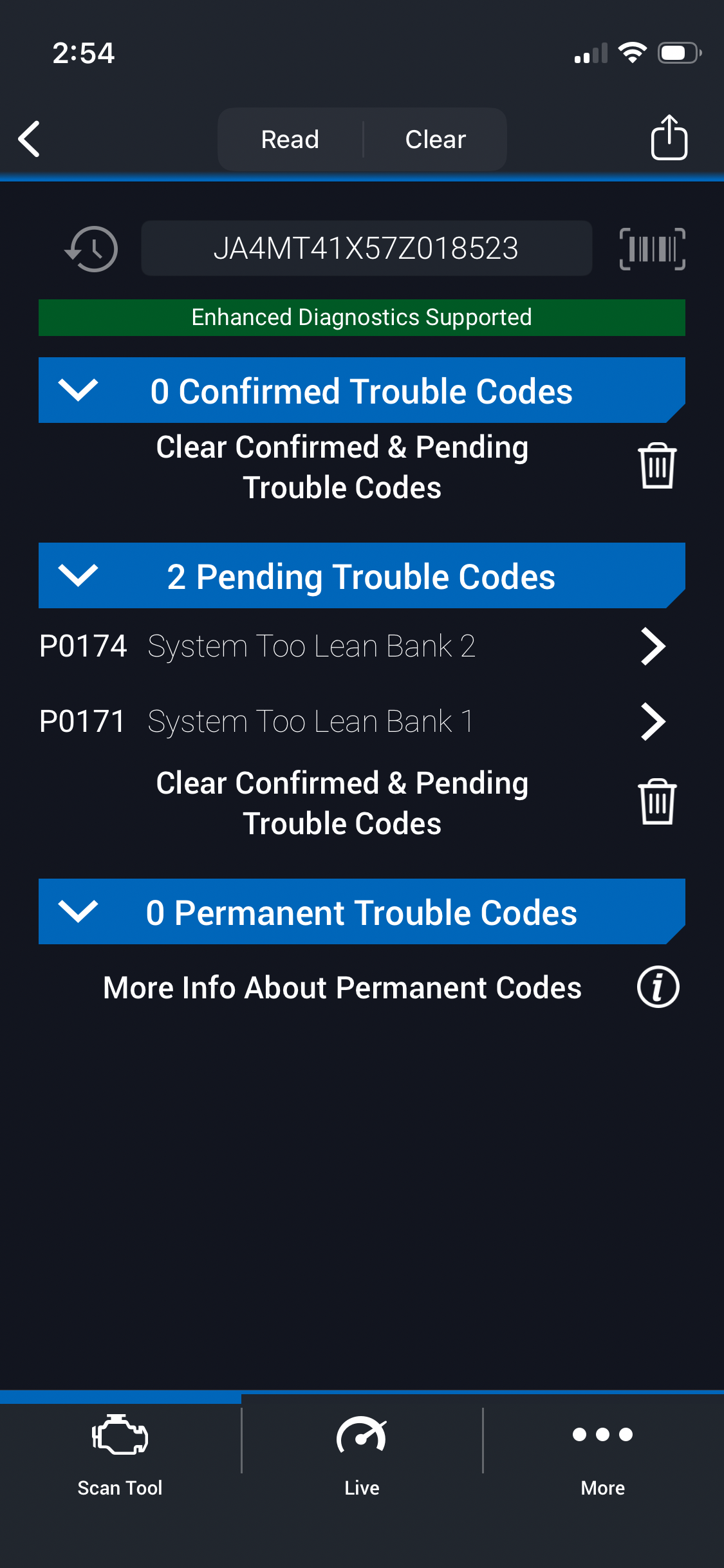Tap trash icon under Pending Trouble Codes
The width and height of the screenshot is (724, 1568).
[x=656, y=802]
